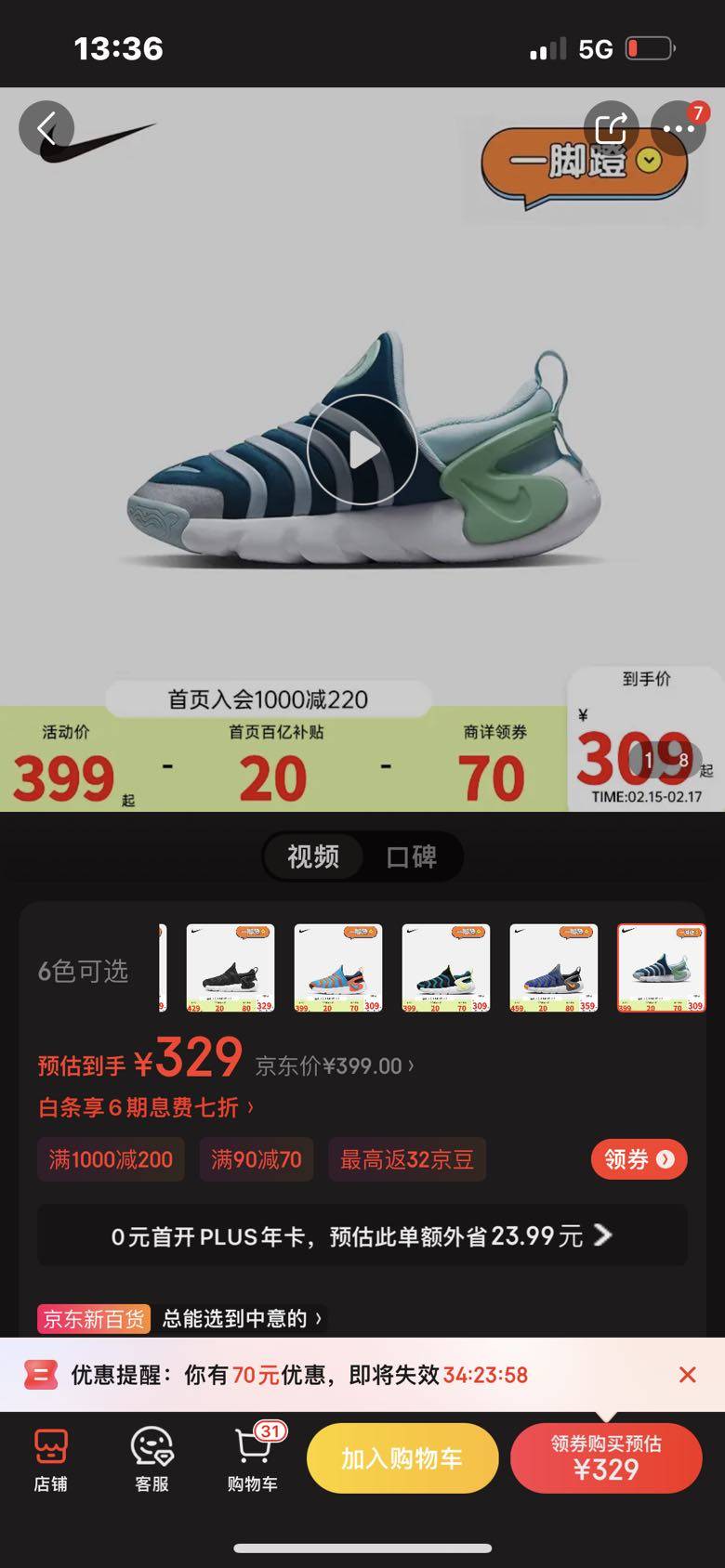Viewport: 725px width, 1568px height.
Task: Share this product
Action: click(x=611, y=128)
